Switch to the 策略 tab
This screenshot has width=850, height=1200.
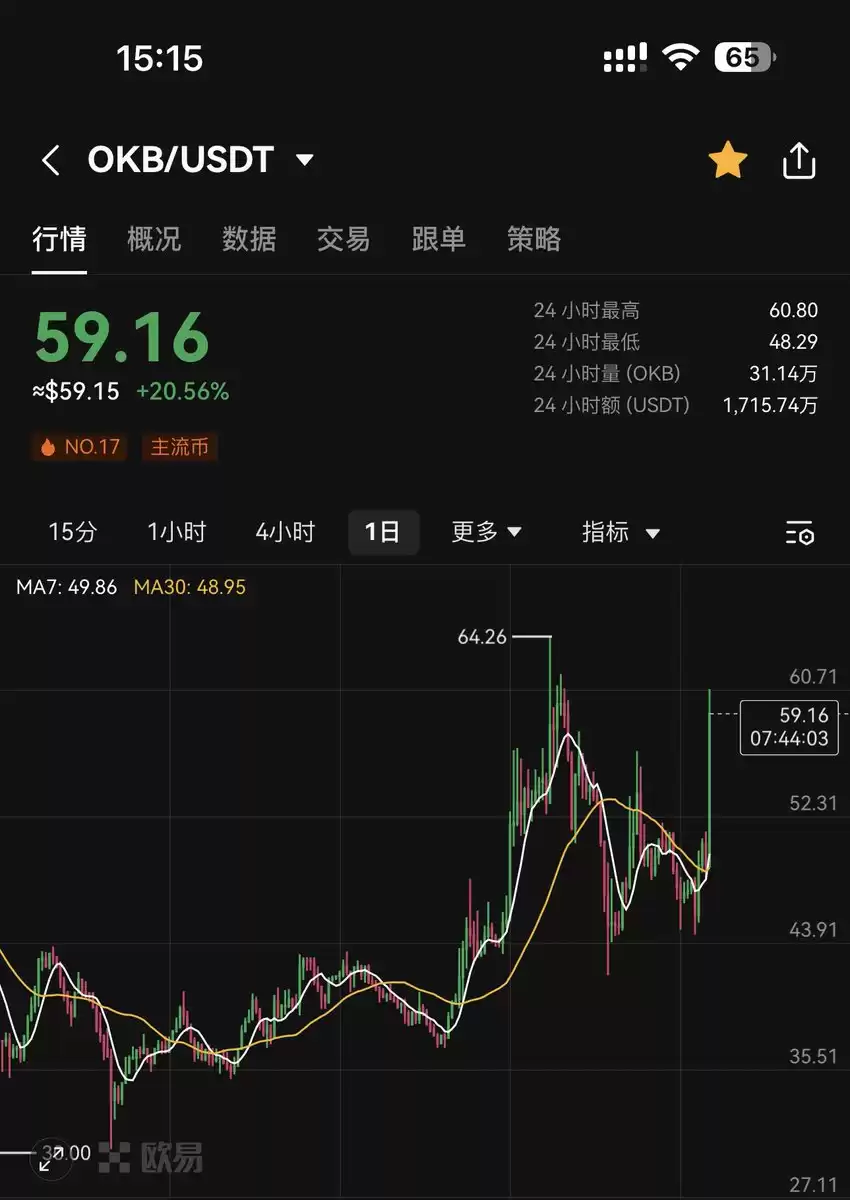(534, 239)
